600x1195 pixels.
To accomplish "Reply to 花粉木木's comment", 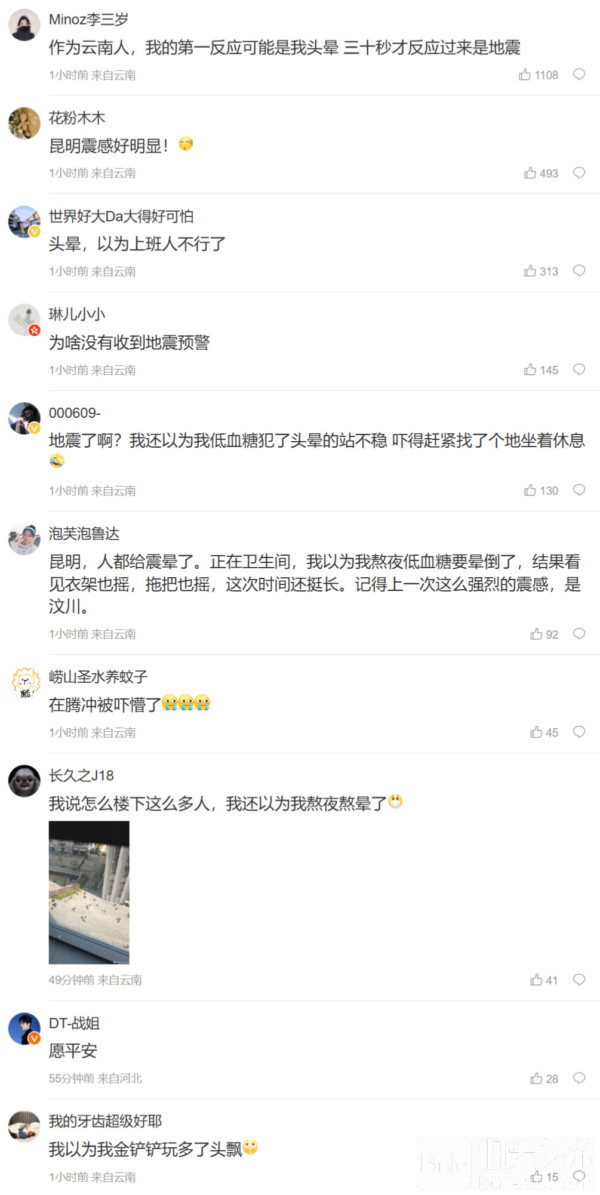I will tap(579, 173).
